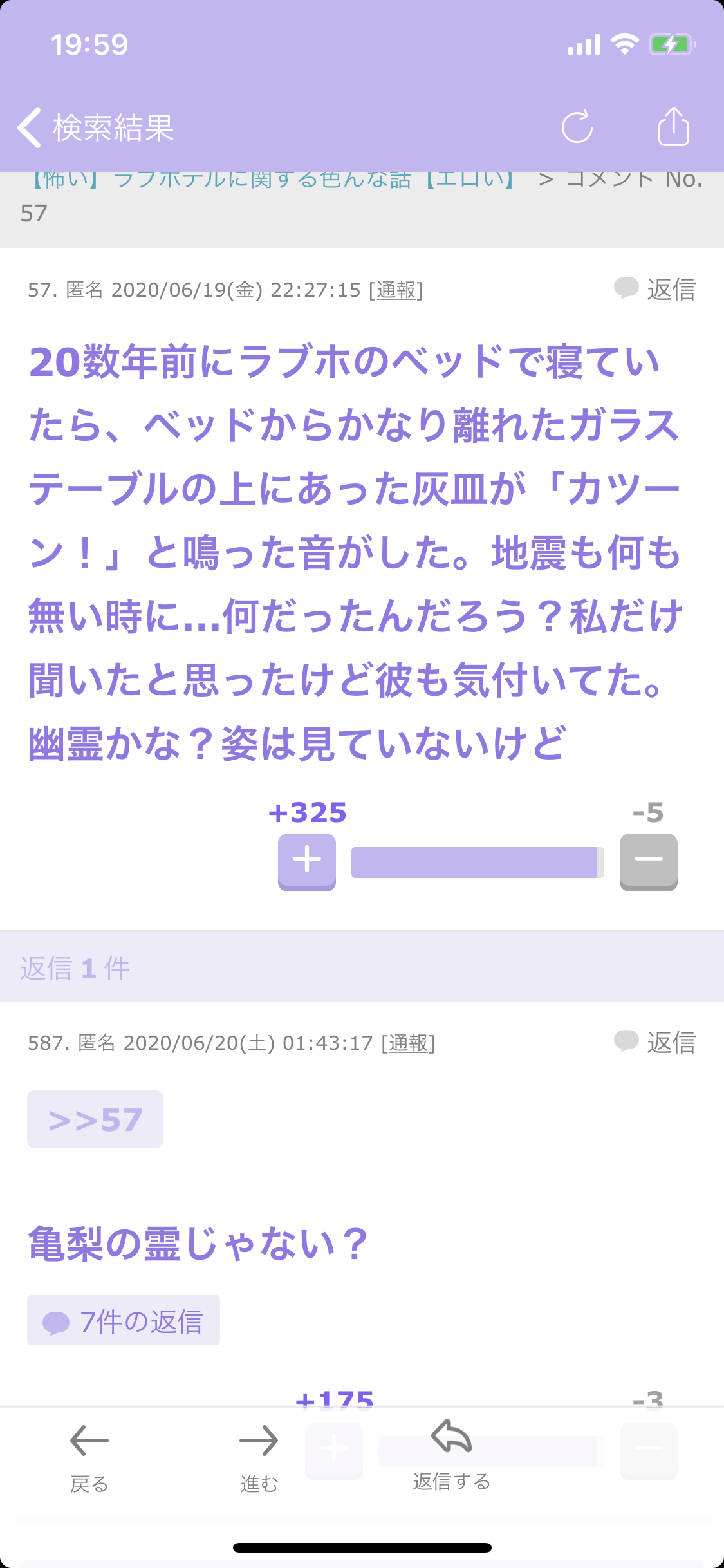Open the thread title breadcrumb link
Screen dimensions: 724x1568
coord(273,180)
